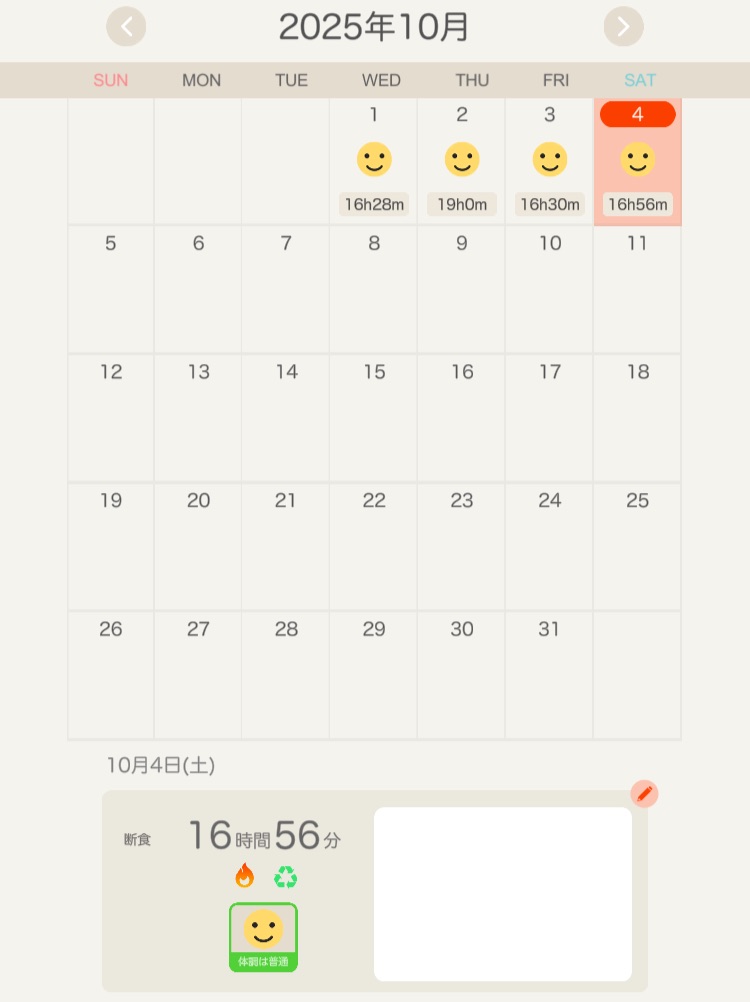Go to the next month

[x=624, y=27]
